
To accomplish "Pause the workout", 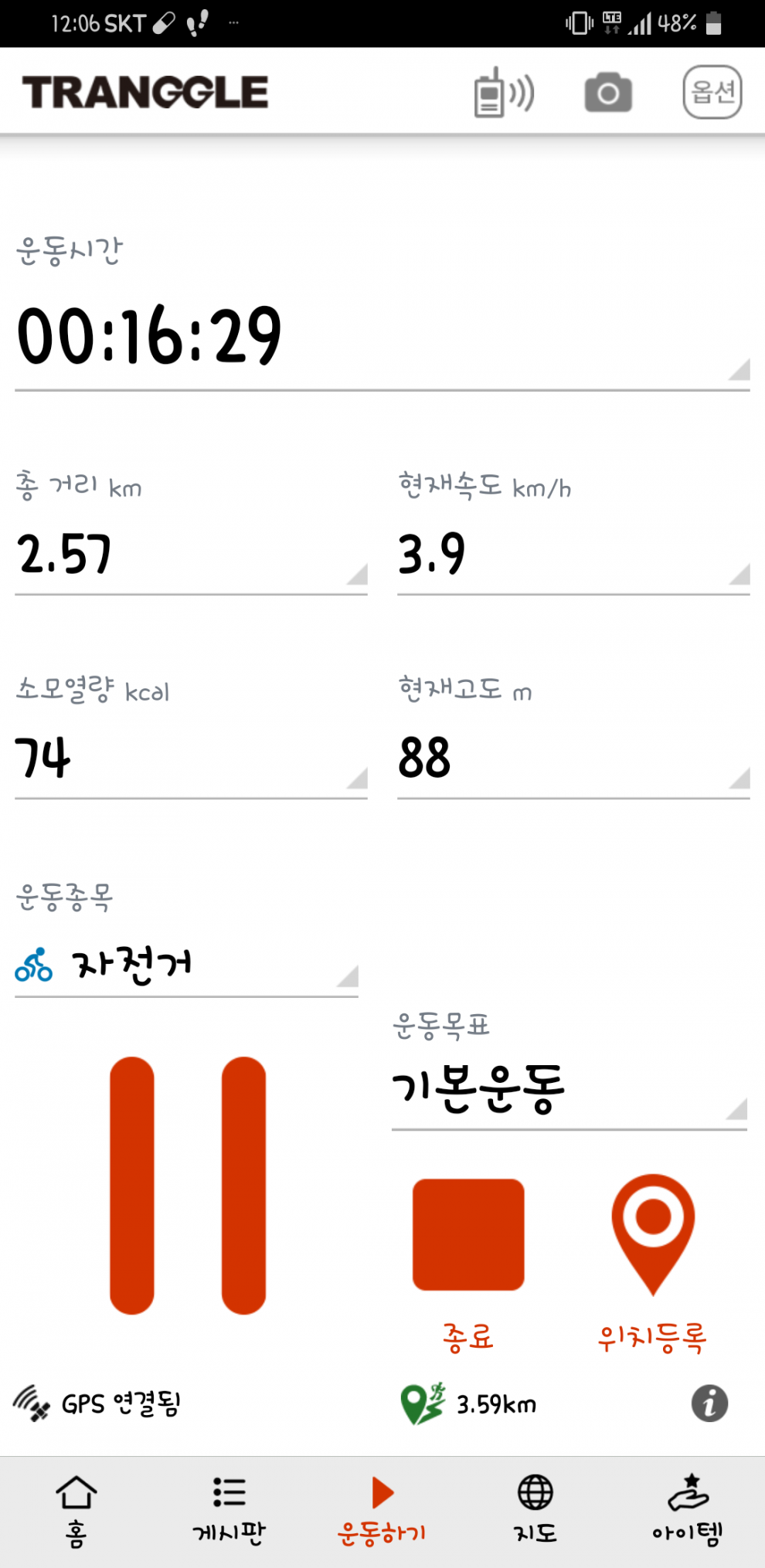I will coord(188,1185).
